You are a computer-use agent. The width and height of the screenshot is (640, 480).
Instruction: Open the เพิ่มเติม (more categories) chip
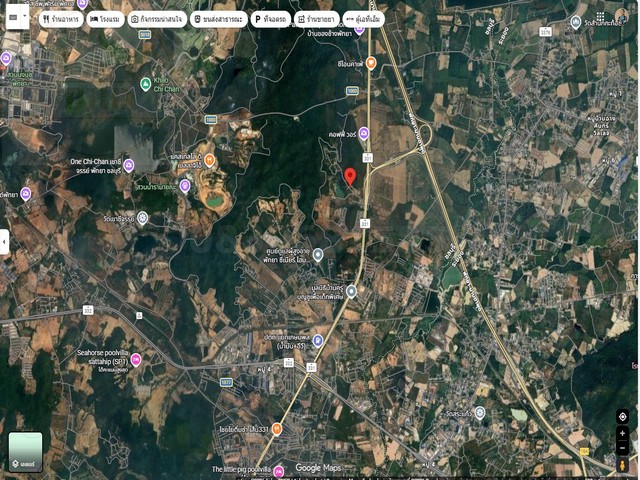(x=367, y=18)
